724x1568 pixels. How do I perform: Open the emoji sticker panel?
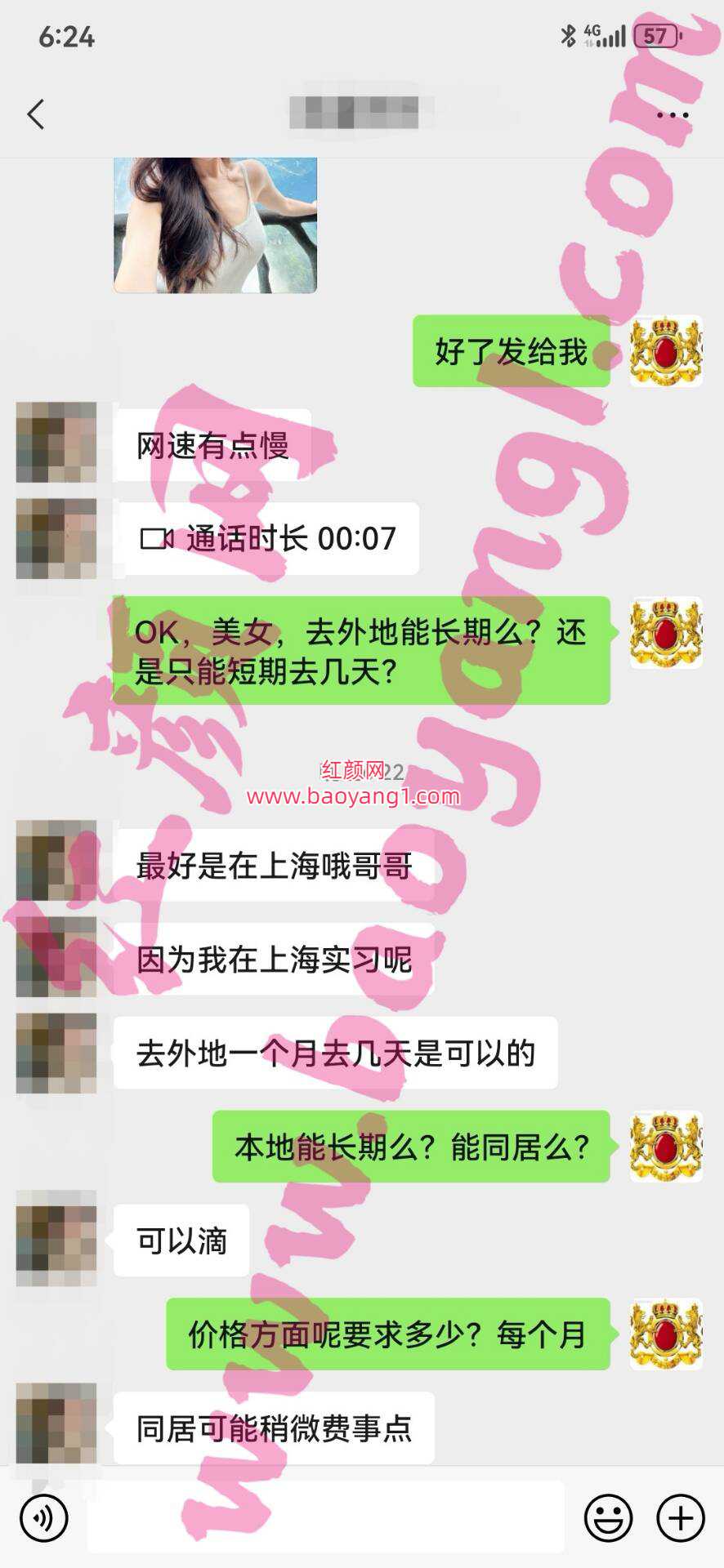coord(608,1519)
